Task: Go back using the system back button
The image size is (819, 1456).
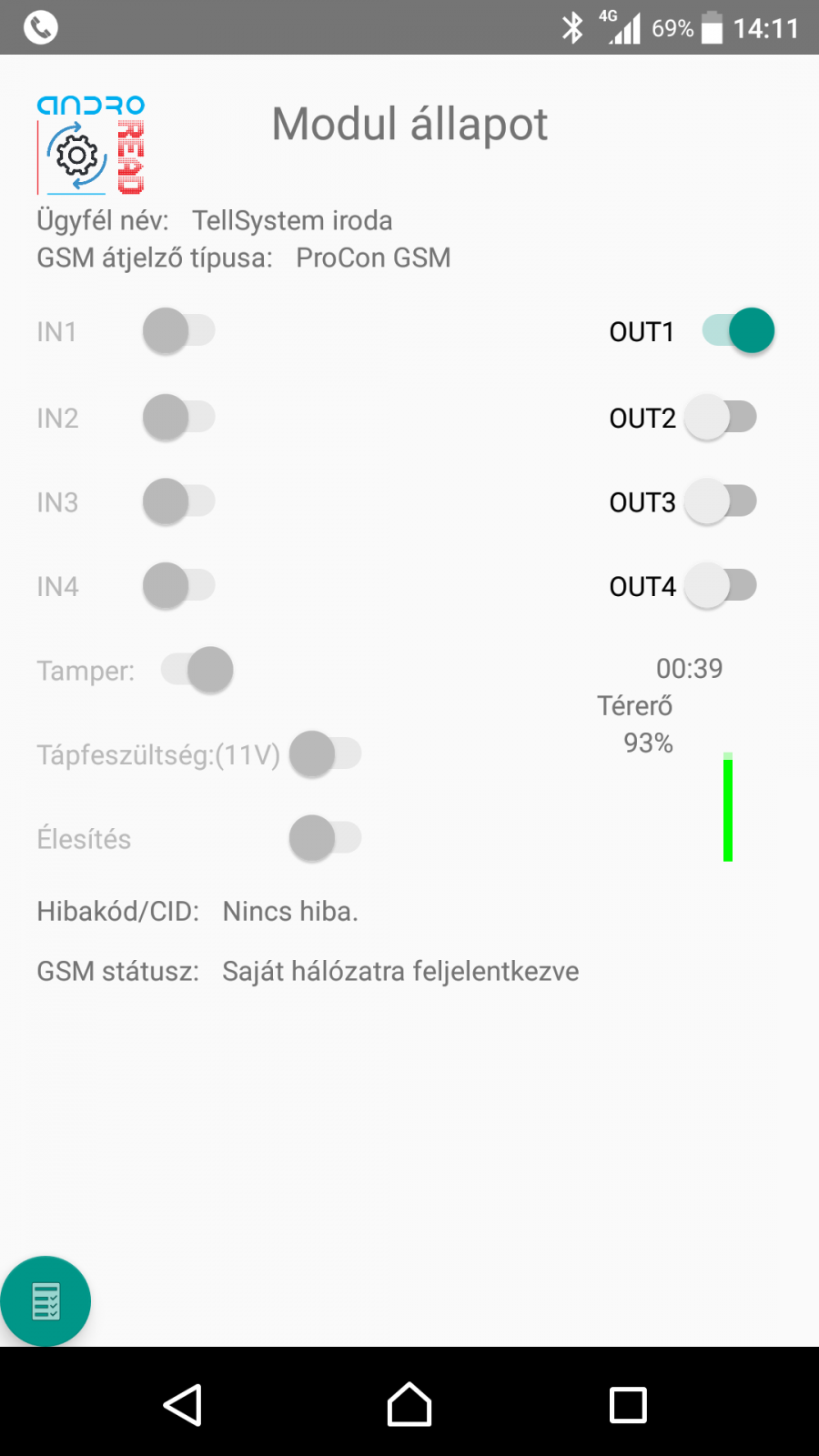Action: pyautogui.click(x=182, y=1405)
